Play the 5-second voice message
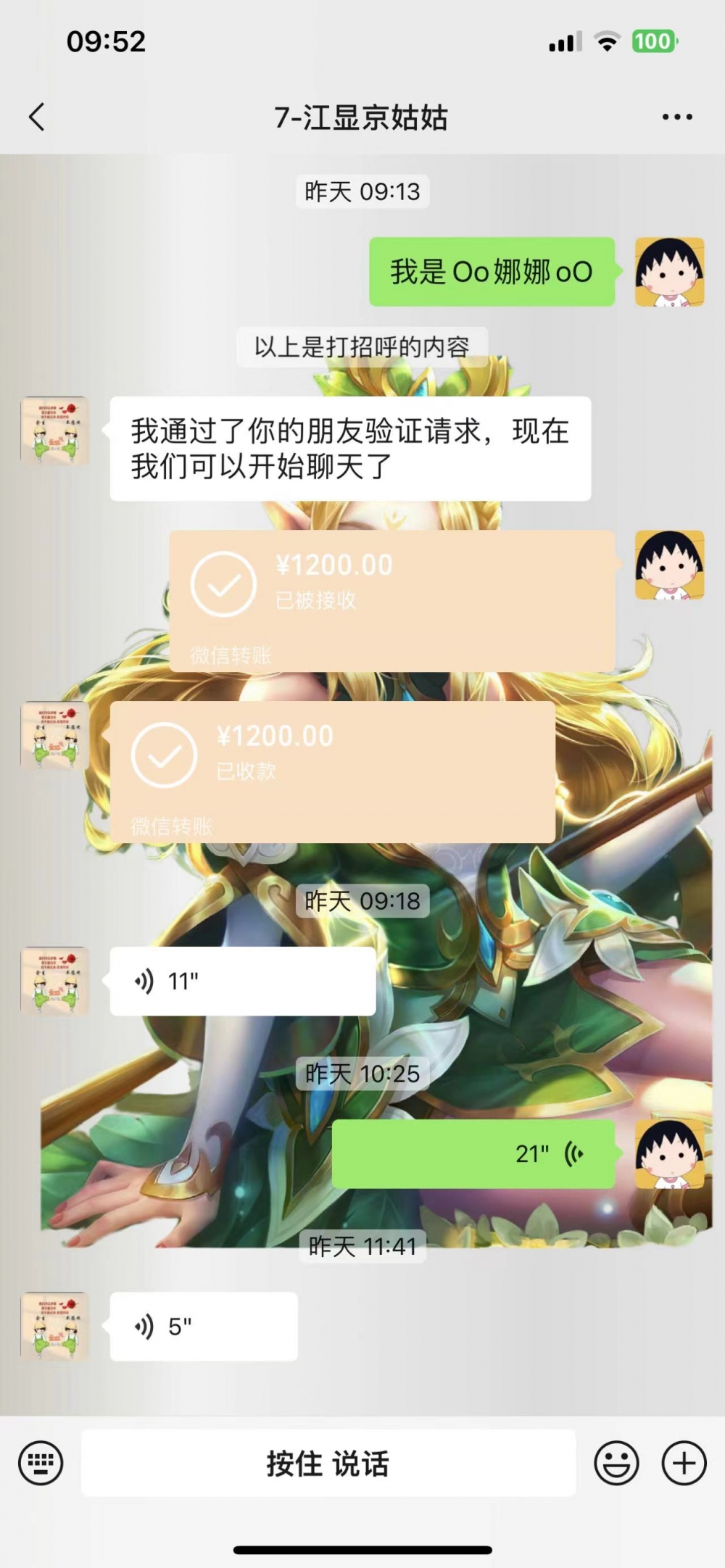 (x=203, y=1326)
